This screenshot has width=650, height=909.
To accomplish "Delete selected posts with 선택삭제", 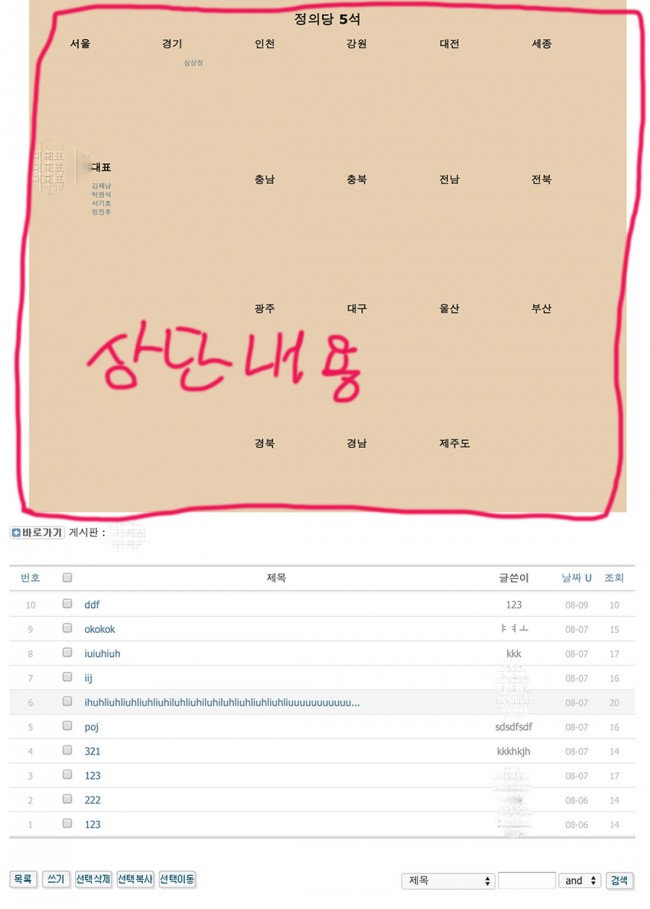I will (93, 879).
